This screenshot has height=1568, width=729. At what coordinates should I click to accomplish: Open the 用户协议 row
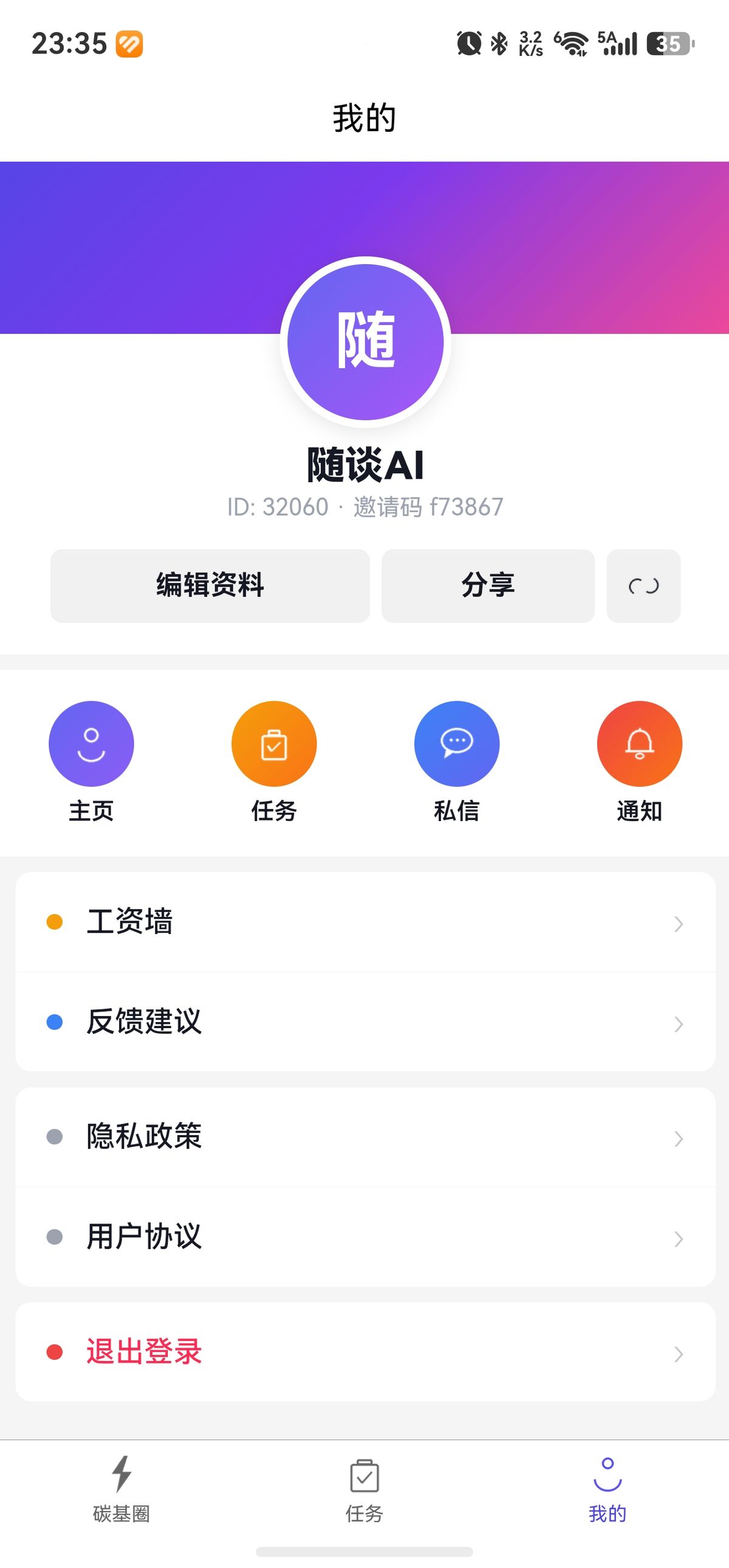click(x=366, y=1237)
